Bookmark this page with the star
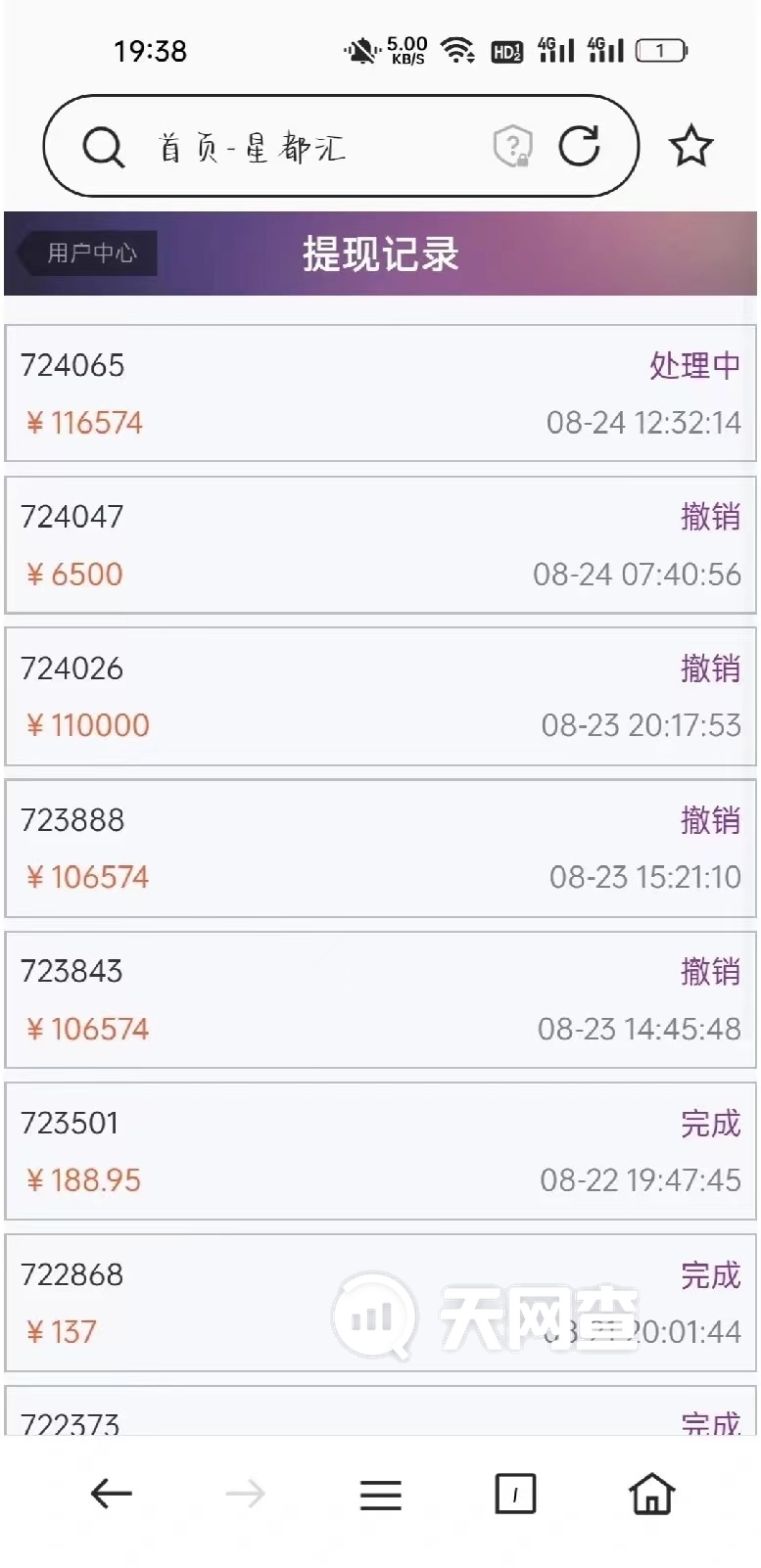The width and height of the screenshot is (761, 1568). pos(691,147)
